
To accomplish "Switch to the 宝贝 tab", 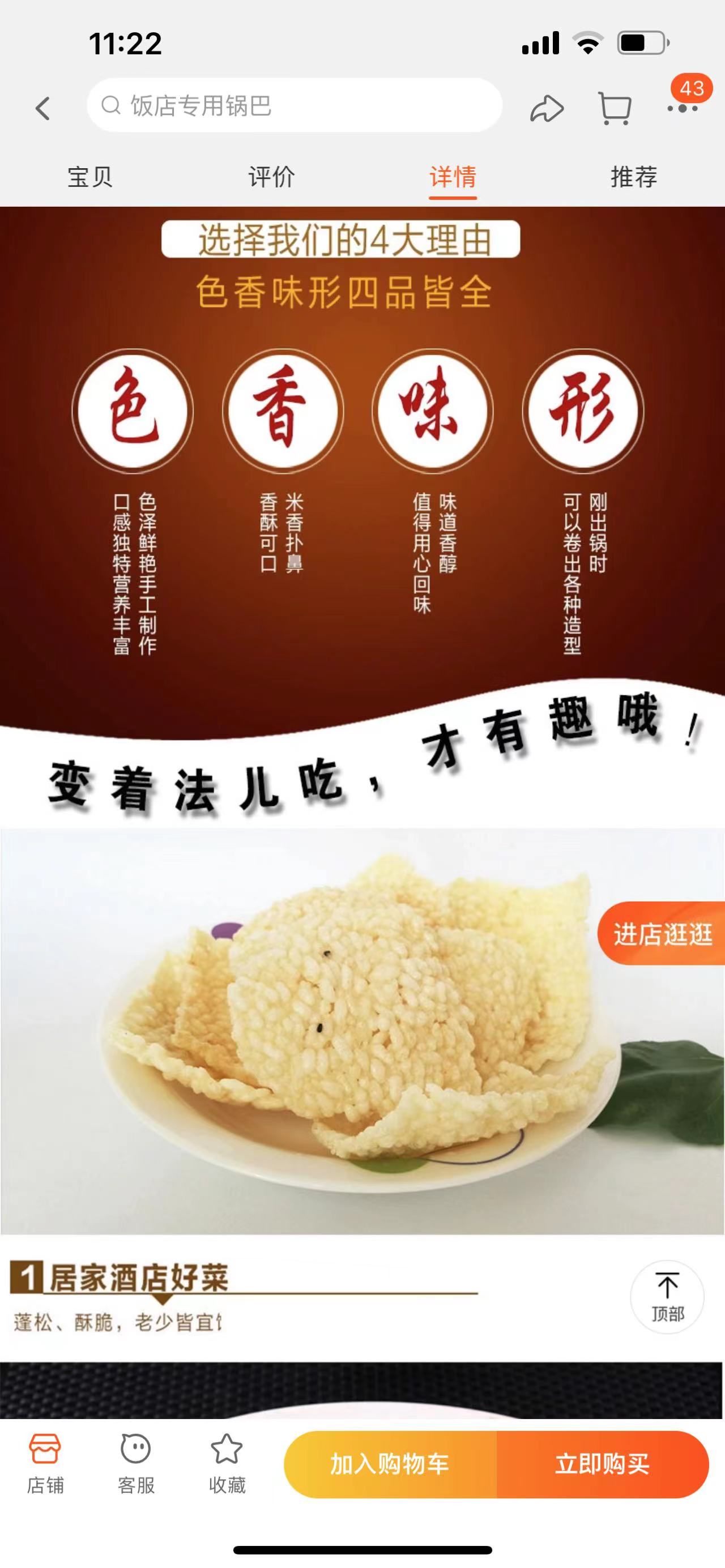I will (x=90, y=177).
